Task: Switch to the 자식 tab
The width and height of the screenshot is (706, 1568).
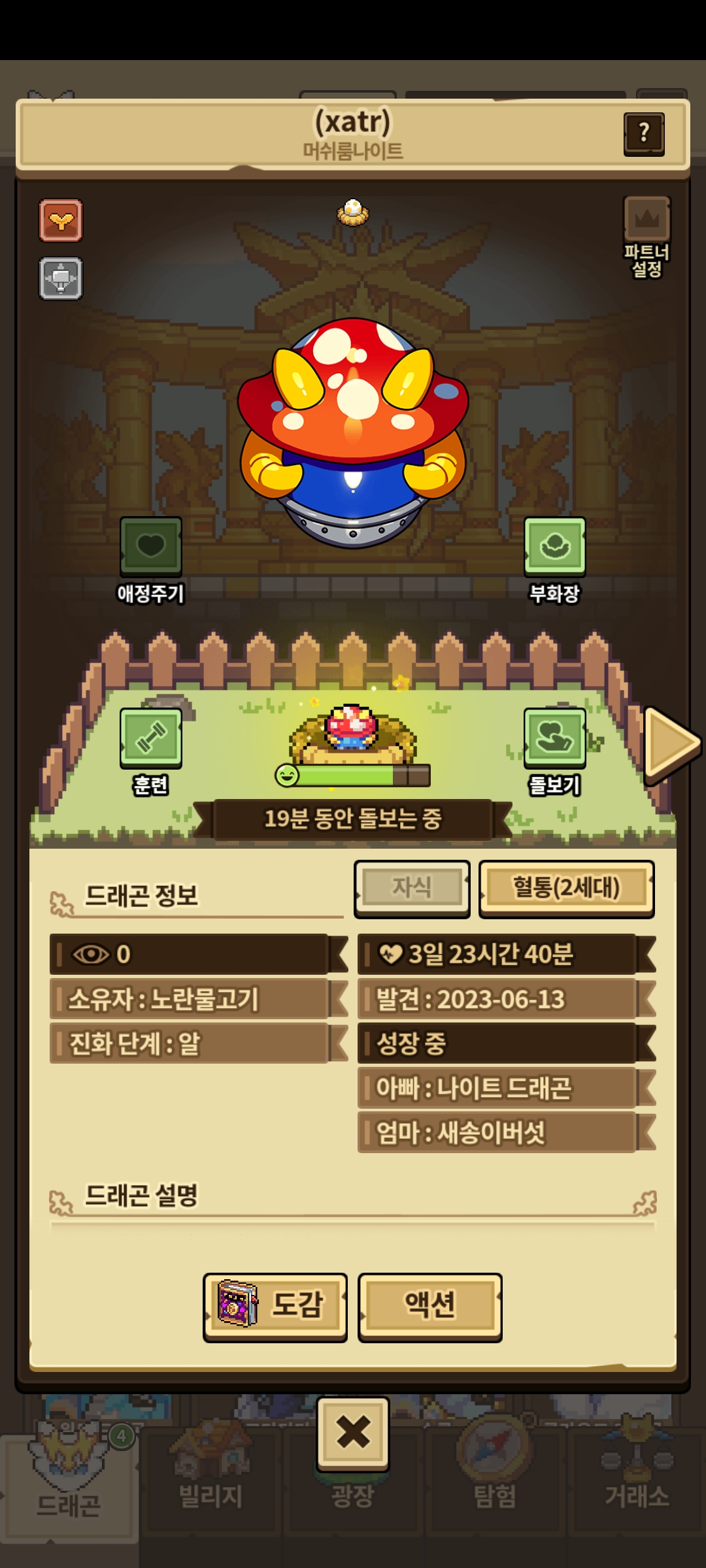Action: (412, 889)
